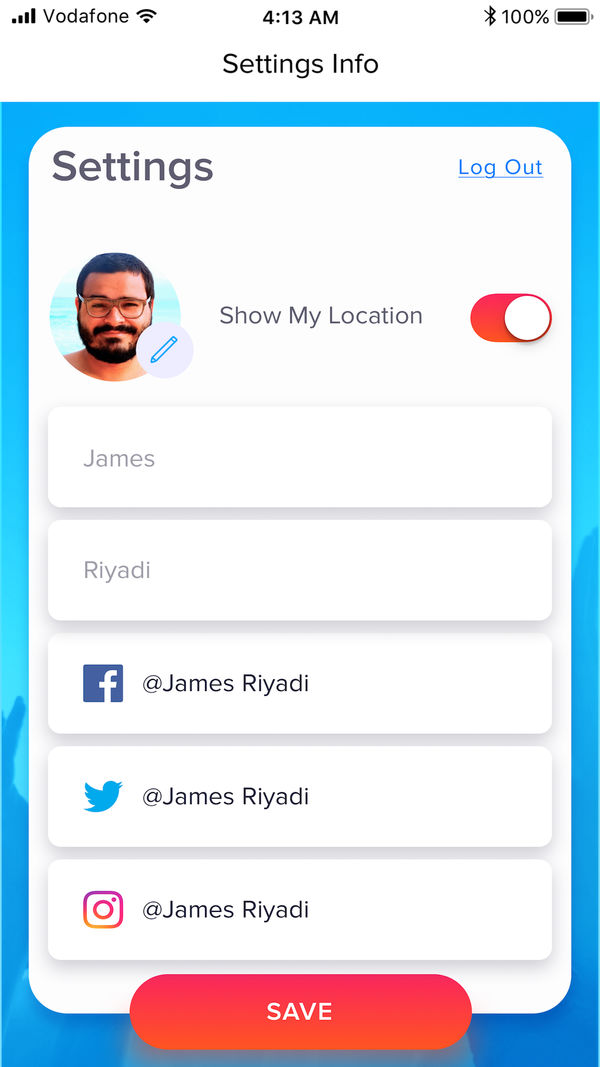The image size is (600, 1067).
Task: Edit profile photo with pencil icon
Action: point(164,349)
